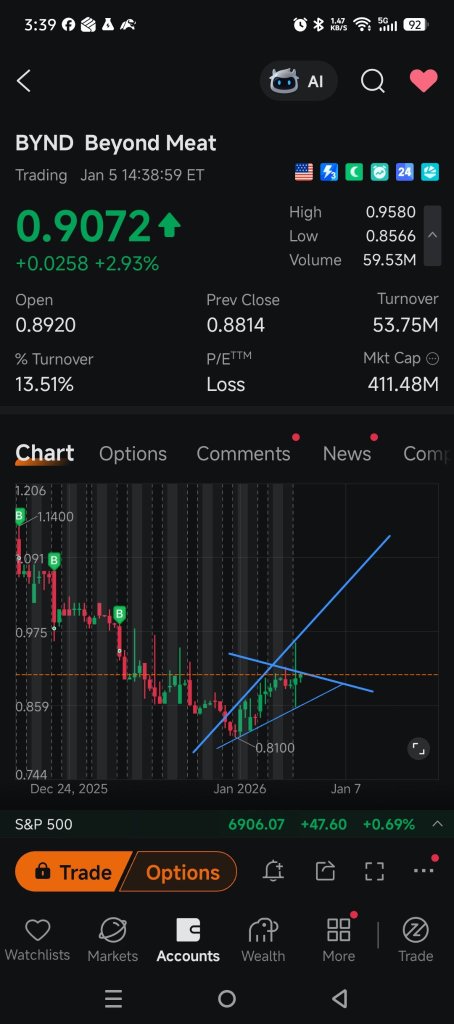The width and height of the screenshot is (454, 1024).
Task: Tap the system home button
Action: click(227, 999)
